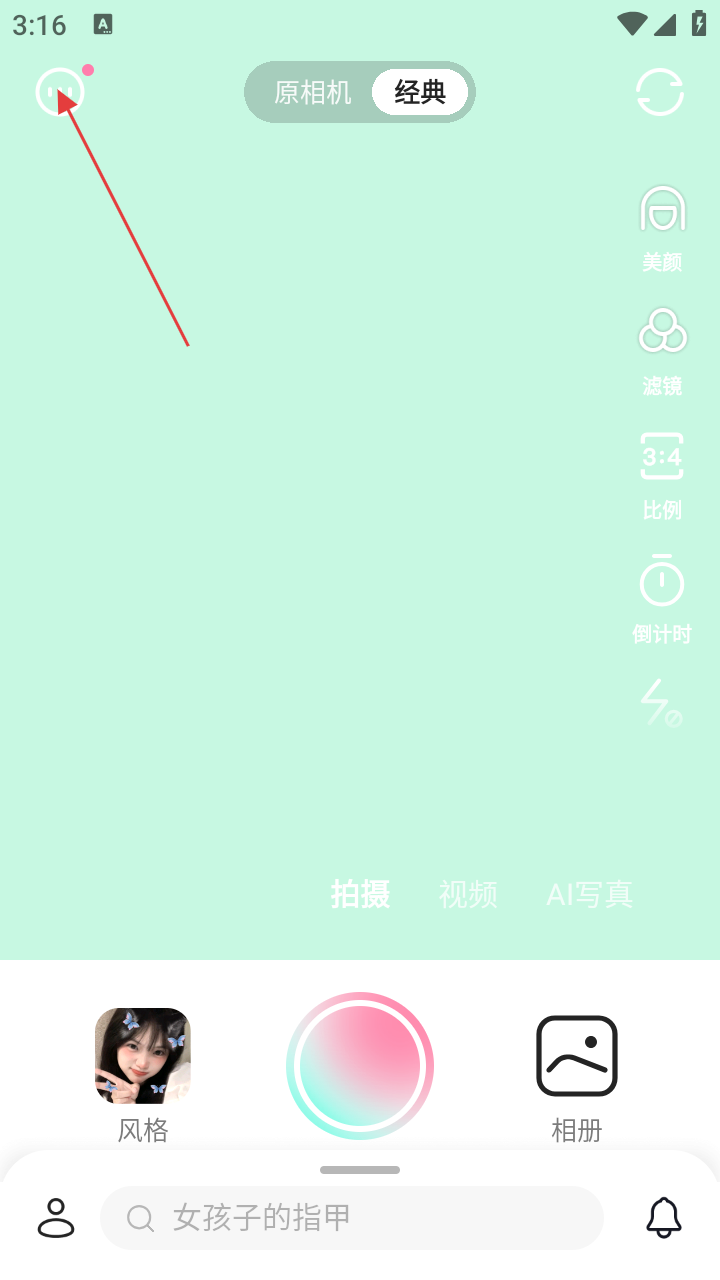Switch to 视频 video mode
The image size is (720, 1280).
coord(468,894)
